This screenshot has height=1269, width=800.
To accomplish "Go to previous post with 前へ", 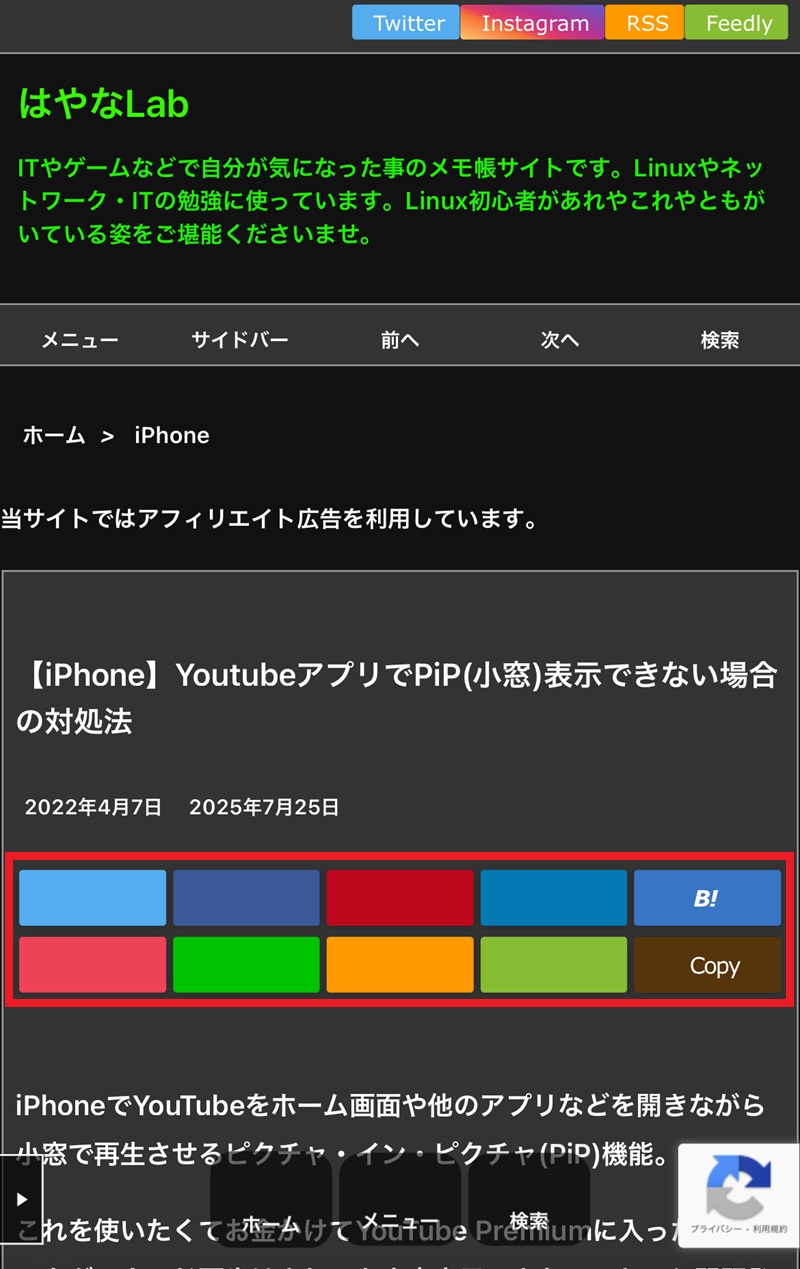I will click(x=400, y=340).
